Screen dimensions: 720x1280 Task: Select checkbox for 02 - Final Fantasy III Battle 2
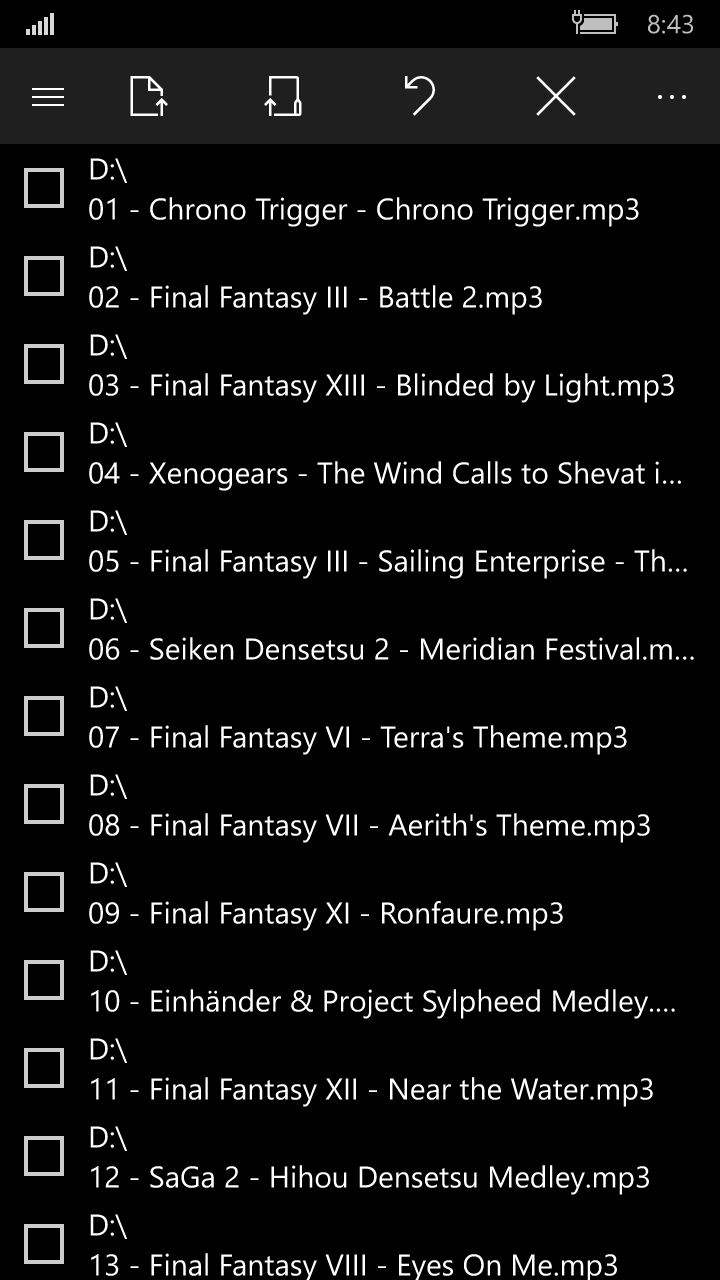44,275
